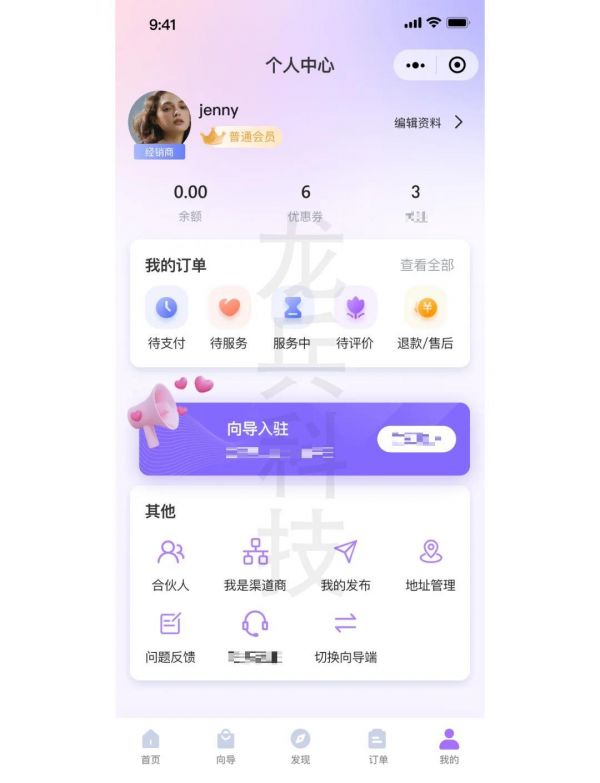Close the mini-program with the circle icon
The height and width of the screenshot is (783, 600).
point(457,65)
